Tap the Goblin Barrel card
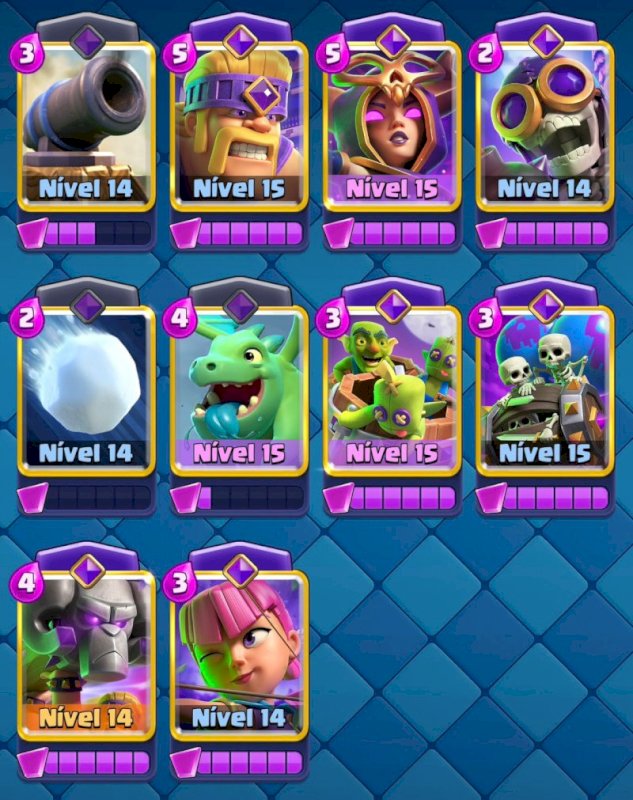633x800 pixels. (x=393, y=390)
